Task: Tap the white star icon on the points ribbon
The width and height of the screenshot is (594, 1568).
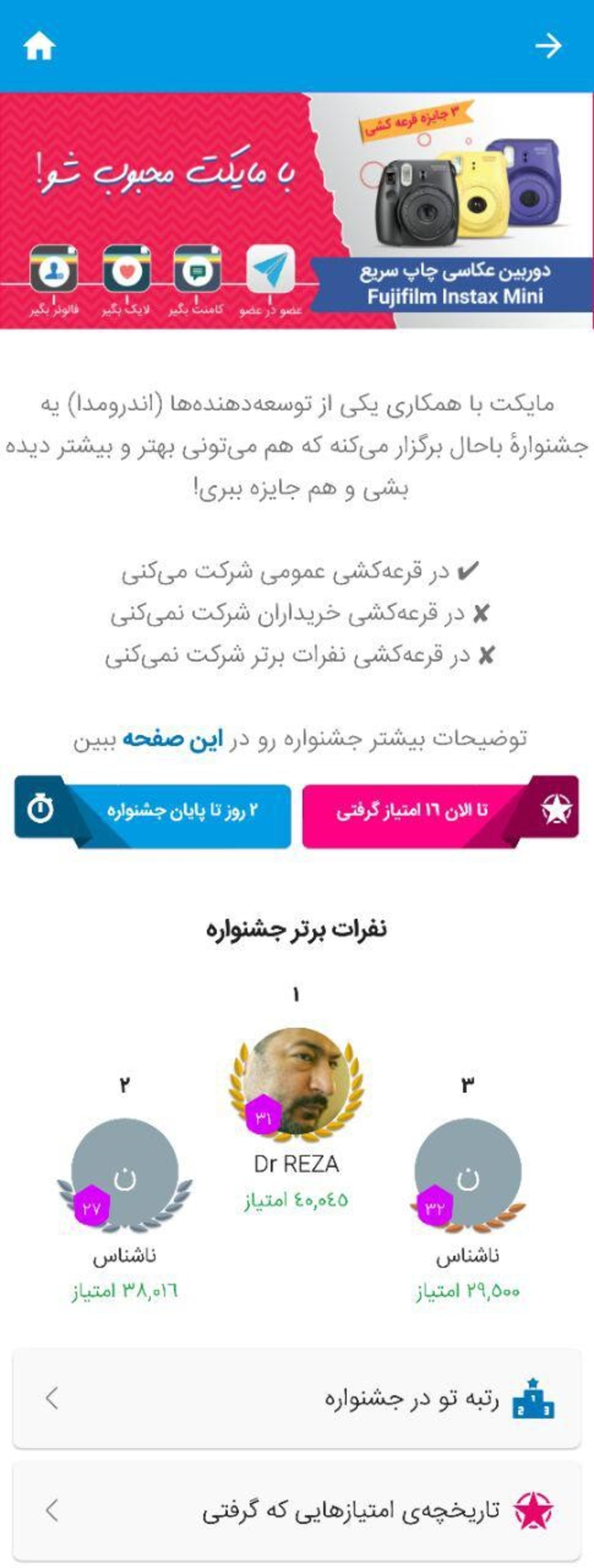Action: pos(556,808)
